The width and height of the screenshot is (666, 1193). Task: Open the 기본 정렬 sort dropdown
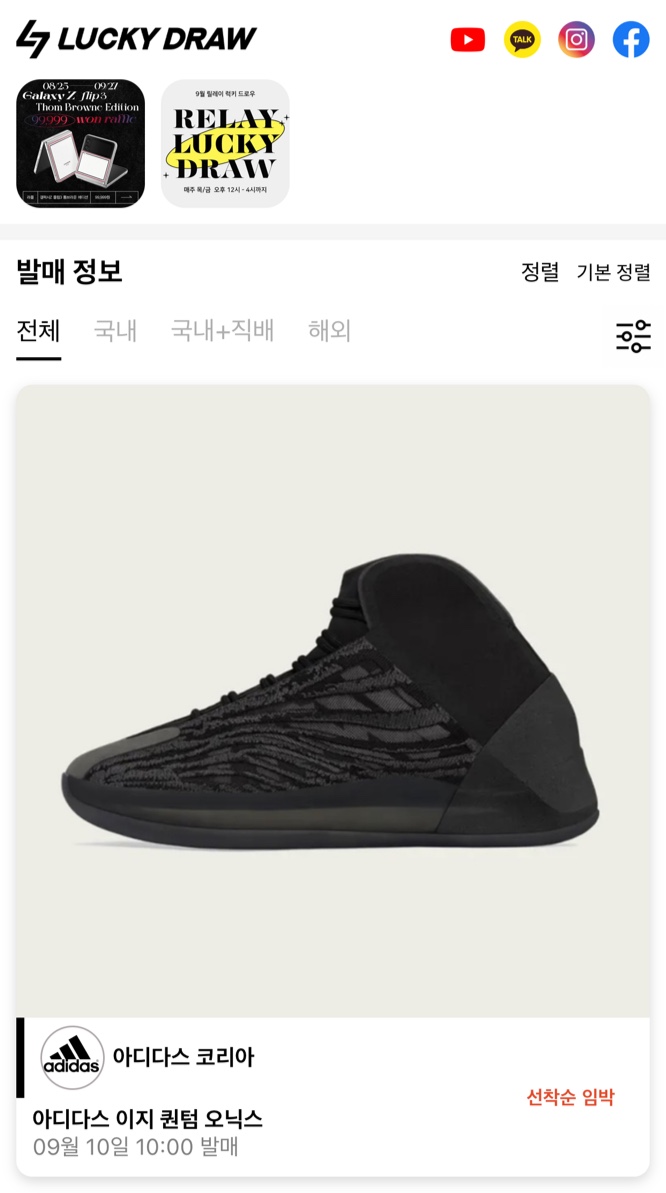point(613,272)
